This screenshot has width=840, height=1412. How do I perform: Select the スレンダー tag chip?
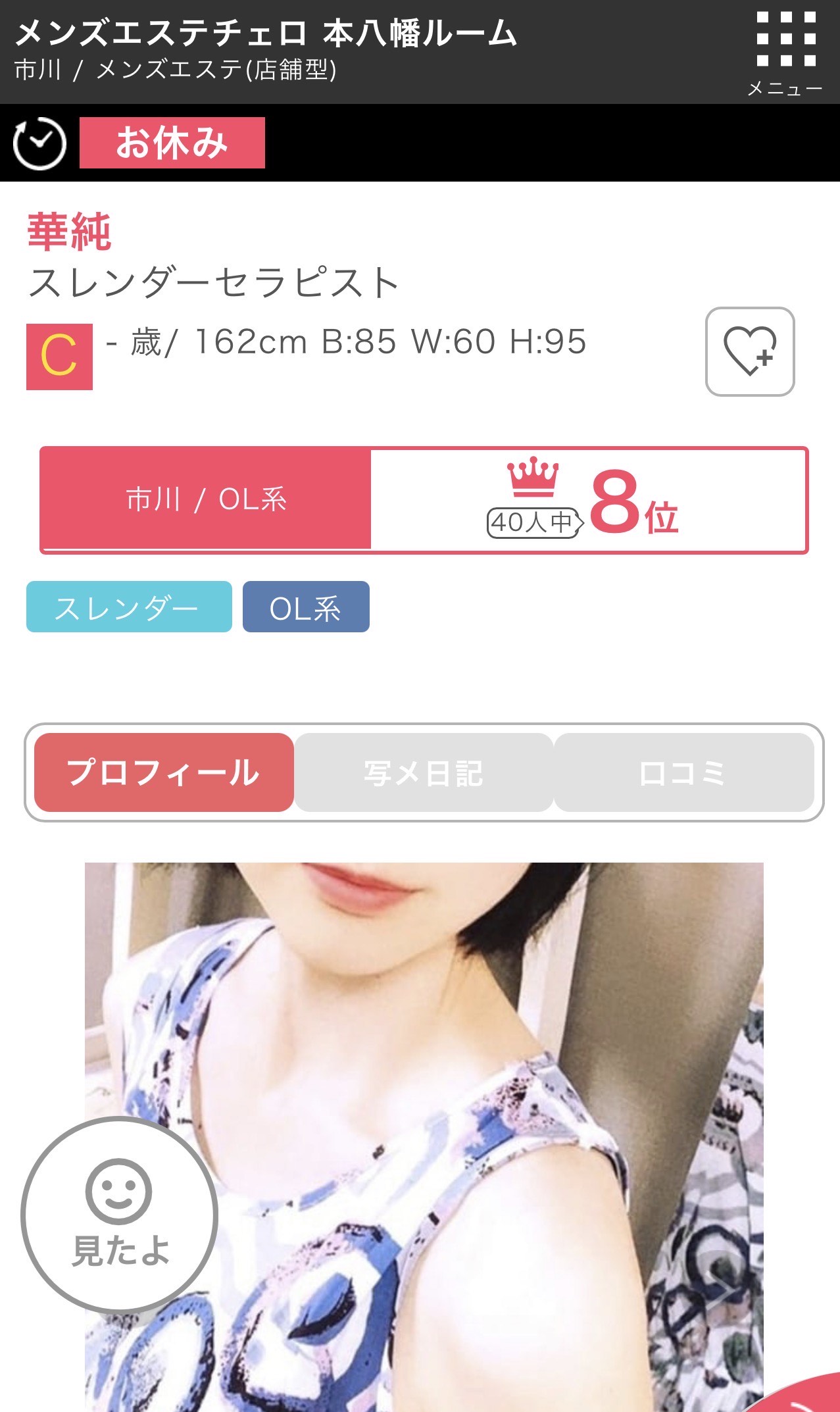129,607
